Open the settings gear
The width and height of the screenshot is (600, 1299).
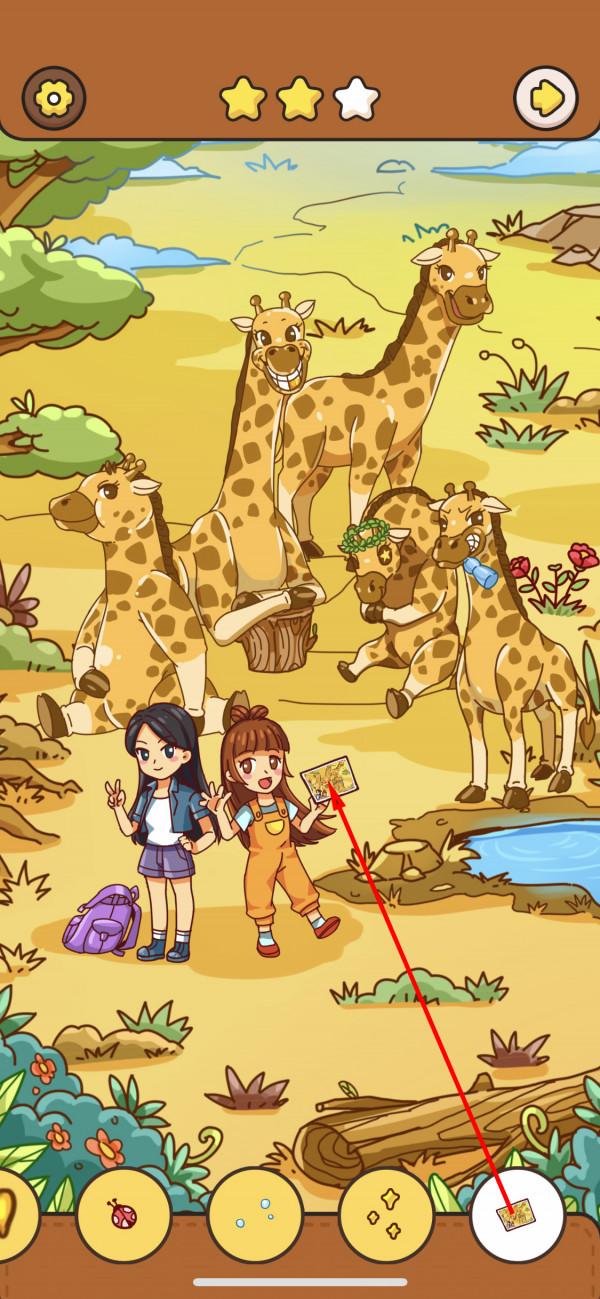click(53, 98)
